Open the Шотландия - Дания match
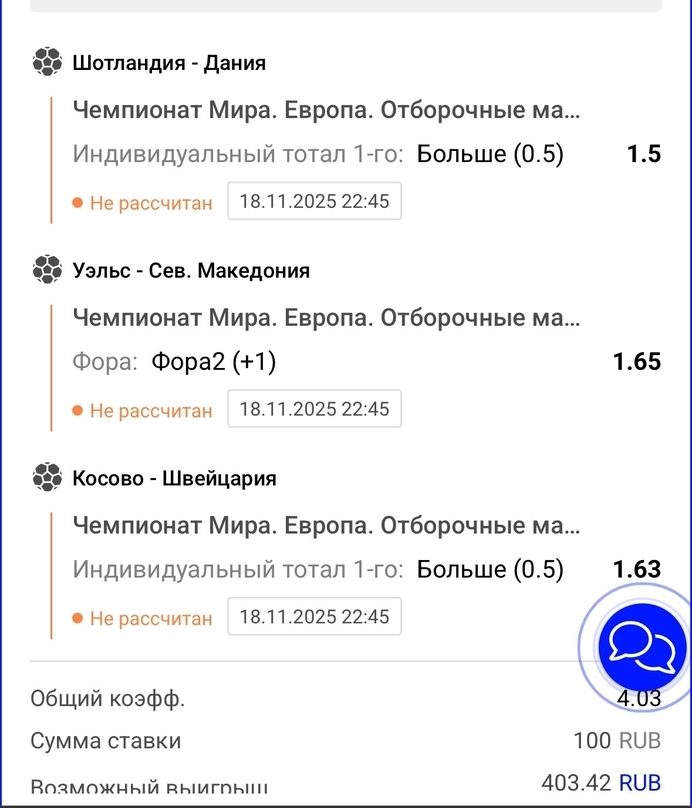The width and height of the screenshot is (692, 808). pos(169,63)
